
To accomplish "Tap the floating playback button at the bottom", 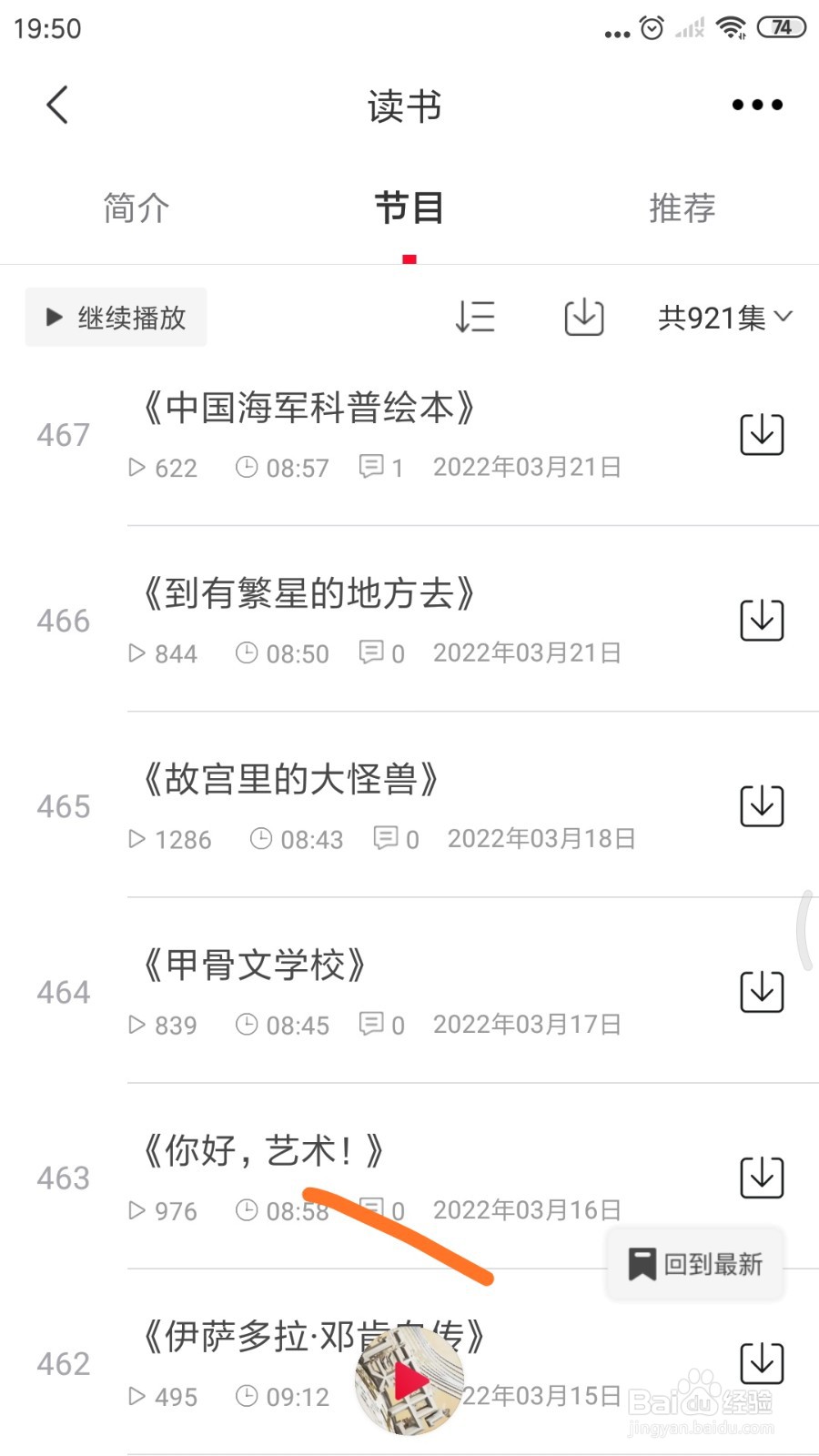I will point(409,1380).
